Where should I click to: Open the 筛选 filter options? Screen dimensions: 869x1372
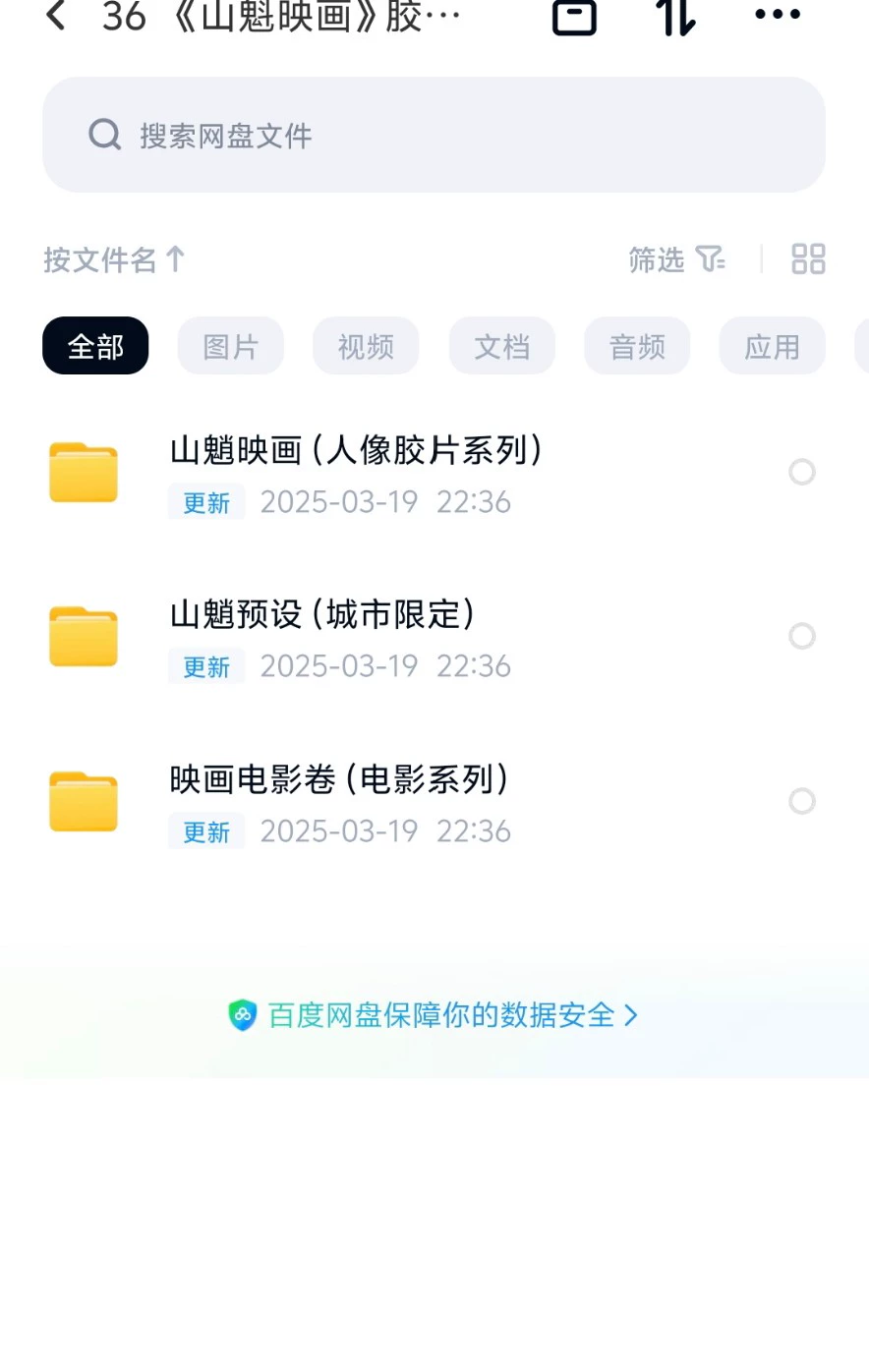pyautogui.click(x=676, y=259)
